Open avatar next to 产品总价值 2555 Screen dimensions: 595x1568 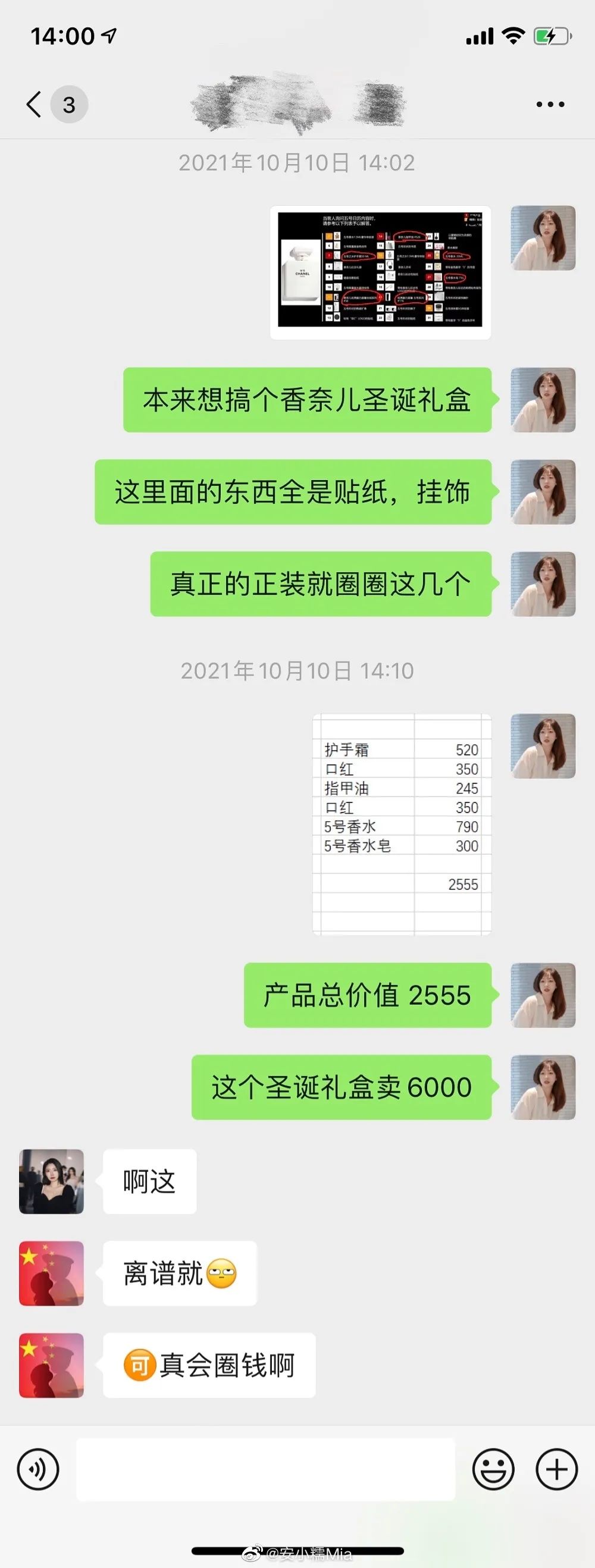pos(542,995)
